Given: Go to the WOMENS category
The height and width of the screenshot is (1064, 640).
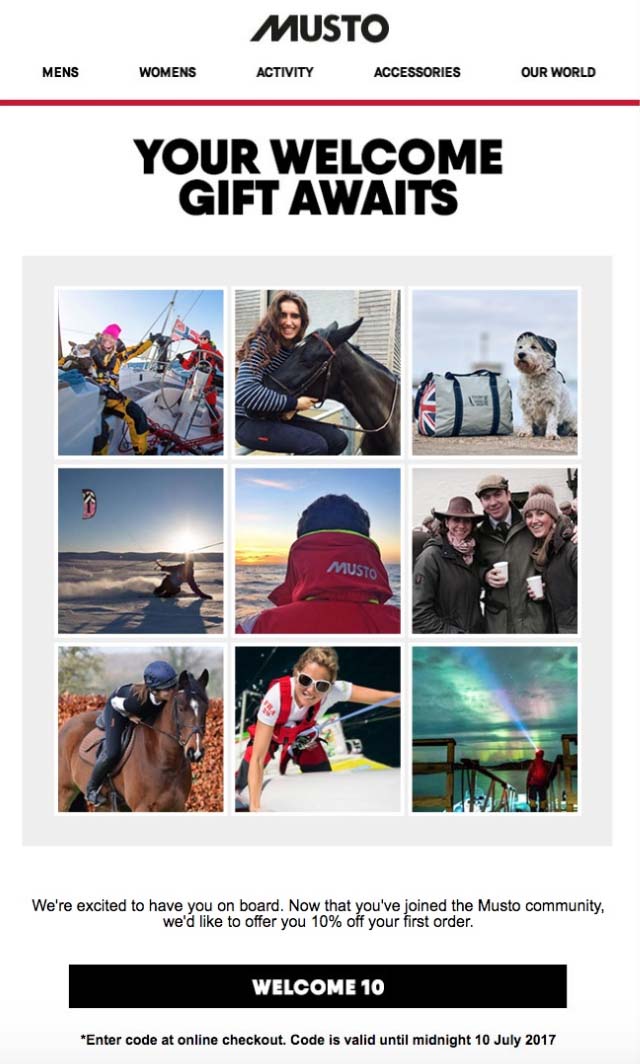Looking at the screenshot, I should 168,72.
